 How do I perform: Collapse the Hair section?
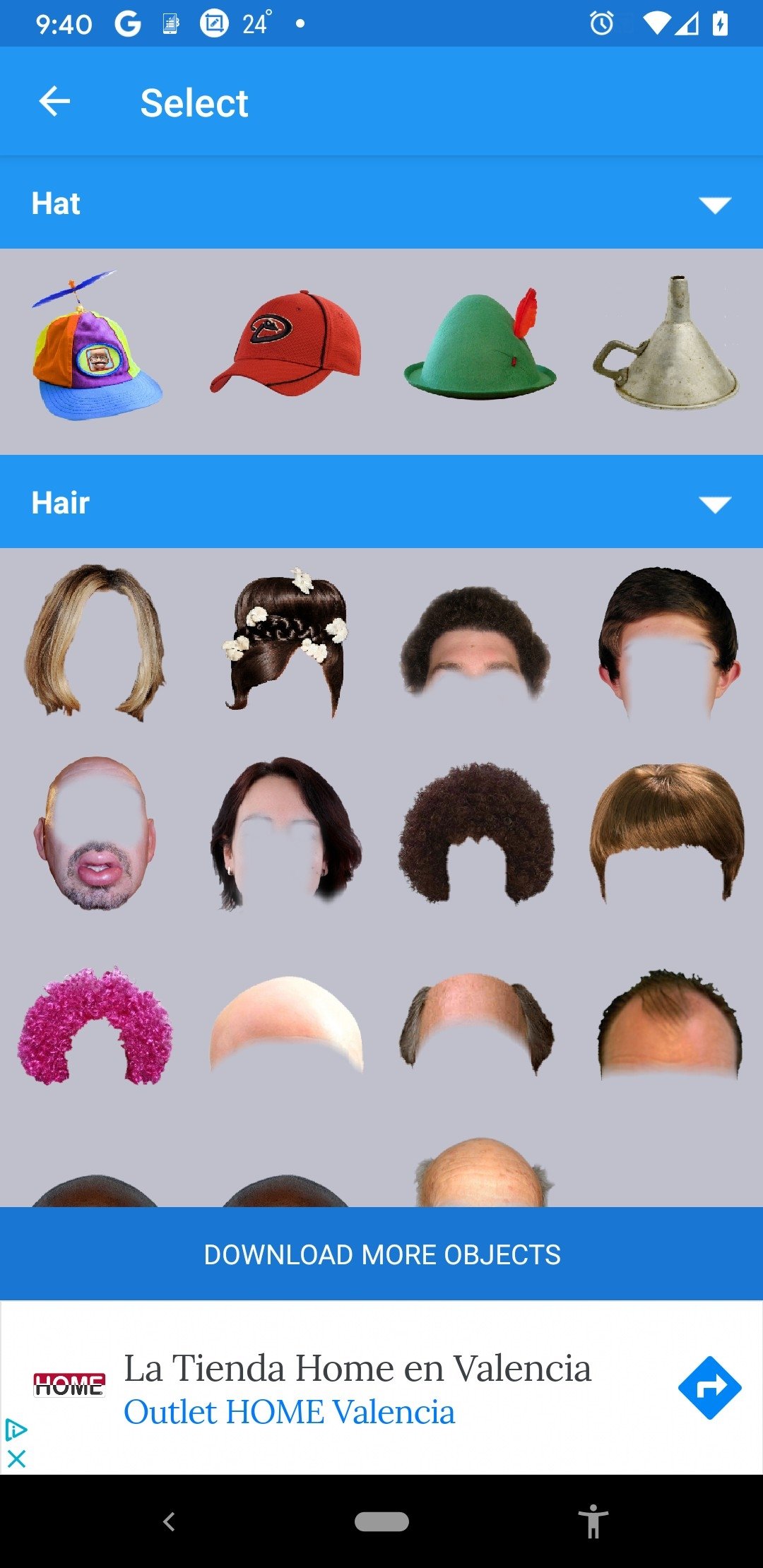click(x=714, y=504)
